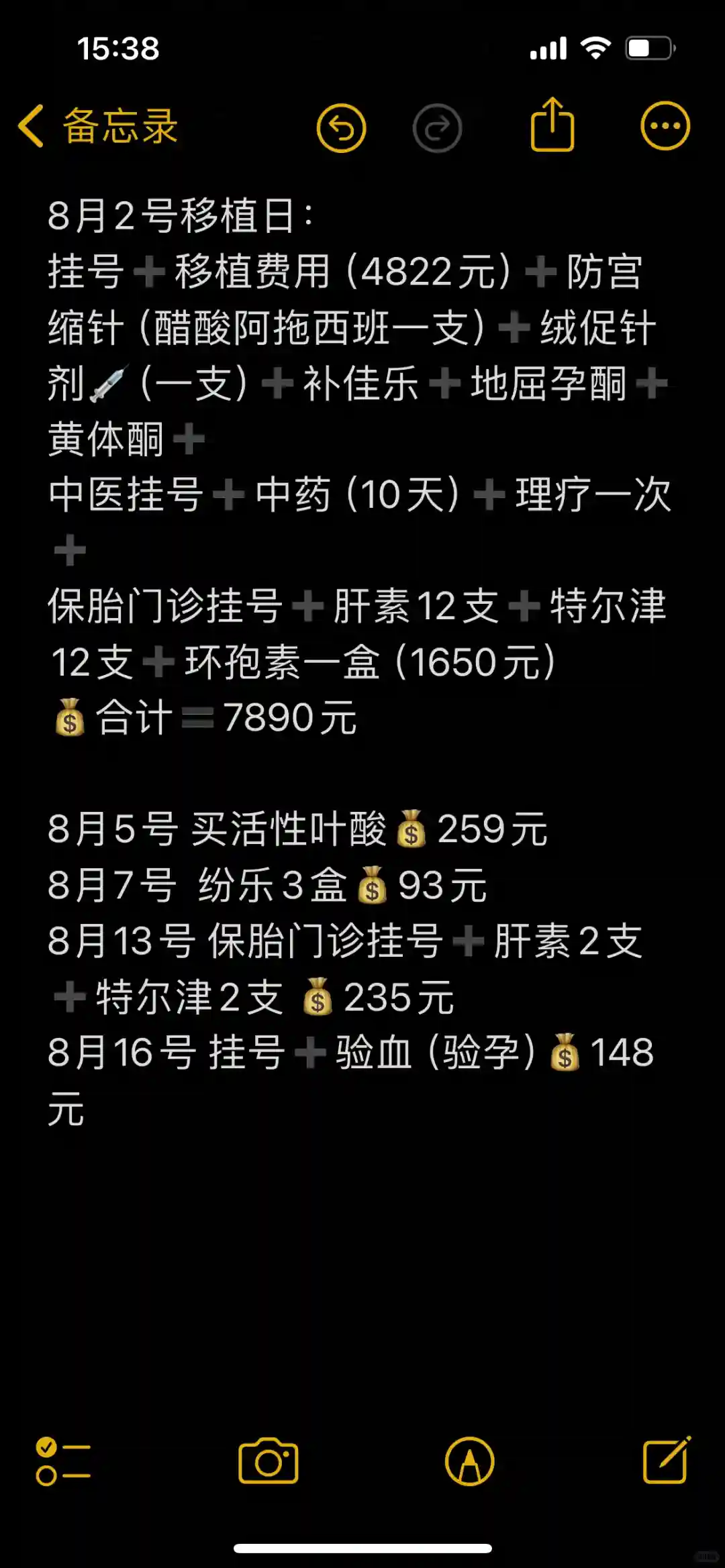Open the markup pen tool
725x1568 pixels.
pos(469,1461)
